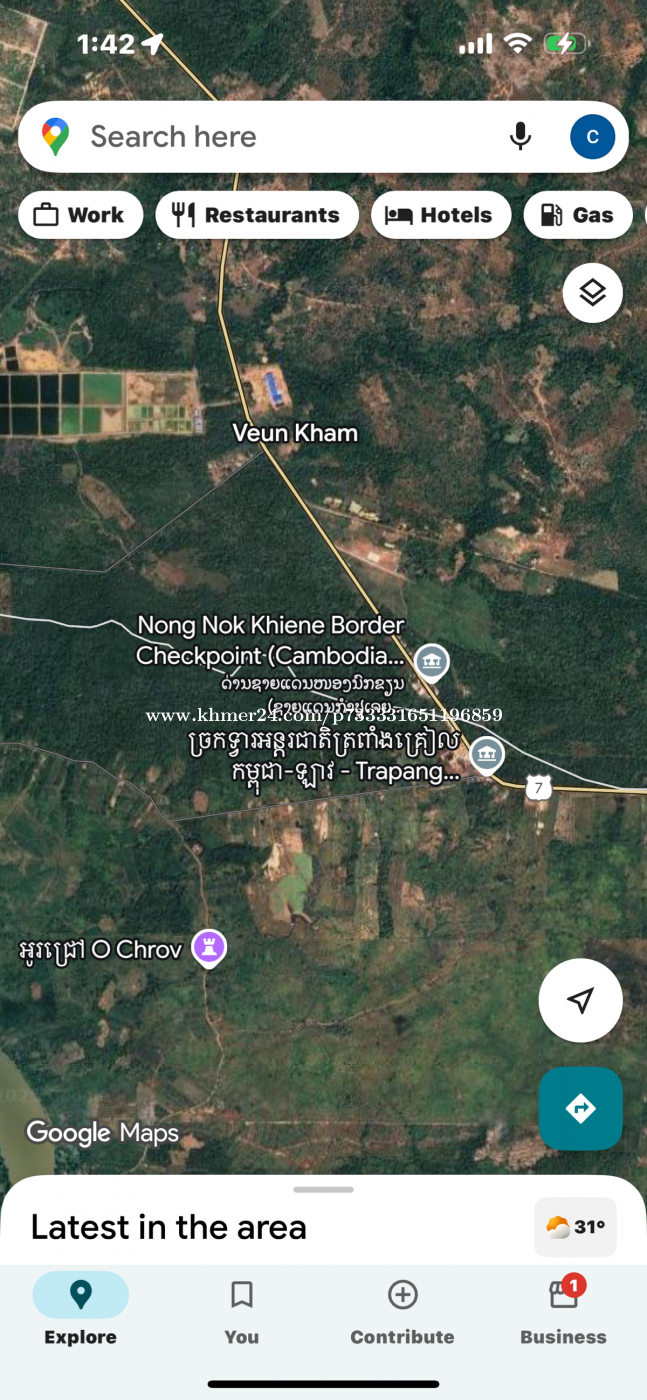Select the O Chrov map pin
The height and width of the screenshot is (1400, 647).
click(x=209, y=947)
